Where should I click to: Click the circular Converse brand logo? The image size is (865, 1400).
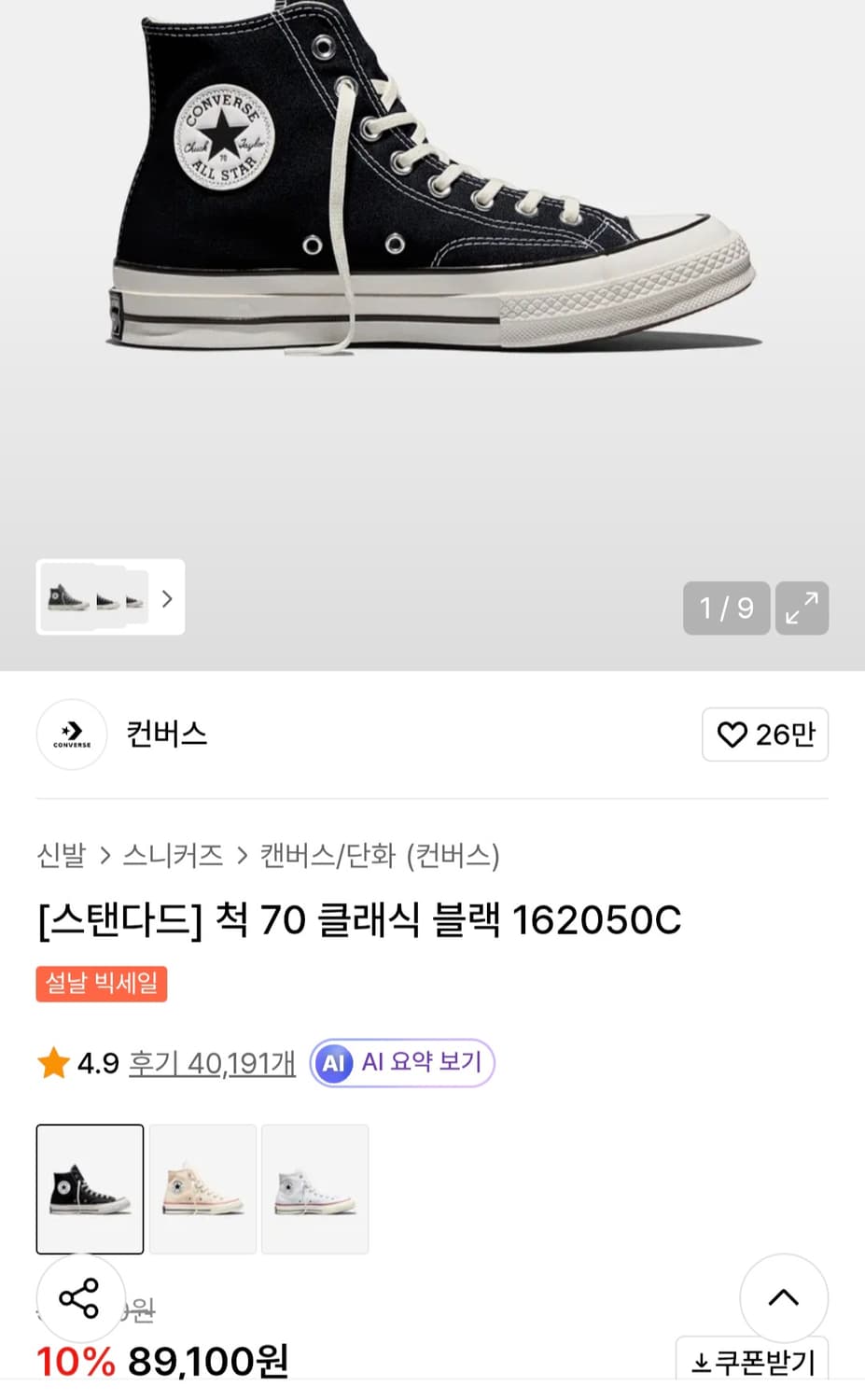tap(71, 735)
